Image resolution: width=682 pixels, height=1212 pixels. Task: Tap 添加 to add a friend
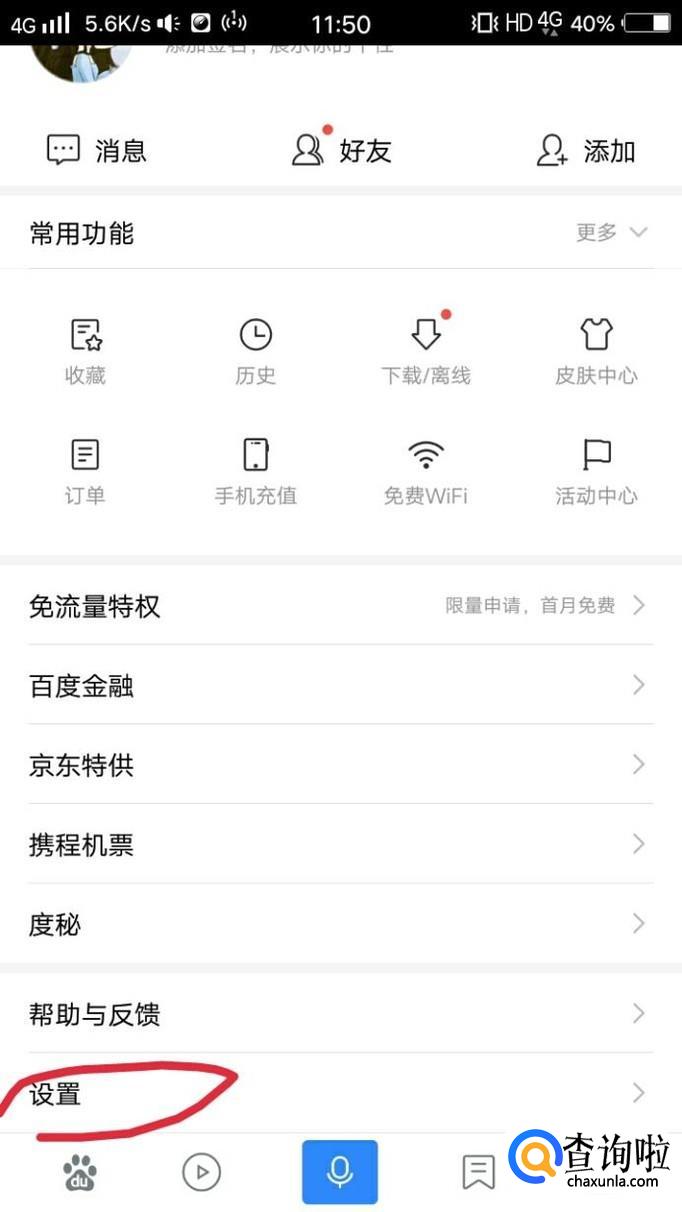click(586, 151)
